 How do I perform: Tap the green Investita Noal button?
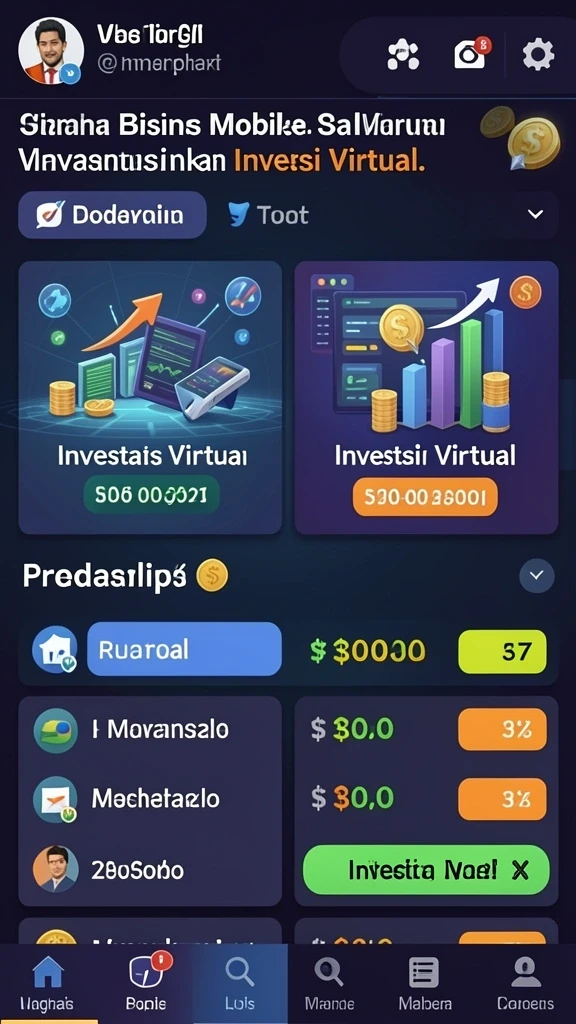426,870
